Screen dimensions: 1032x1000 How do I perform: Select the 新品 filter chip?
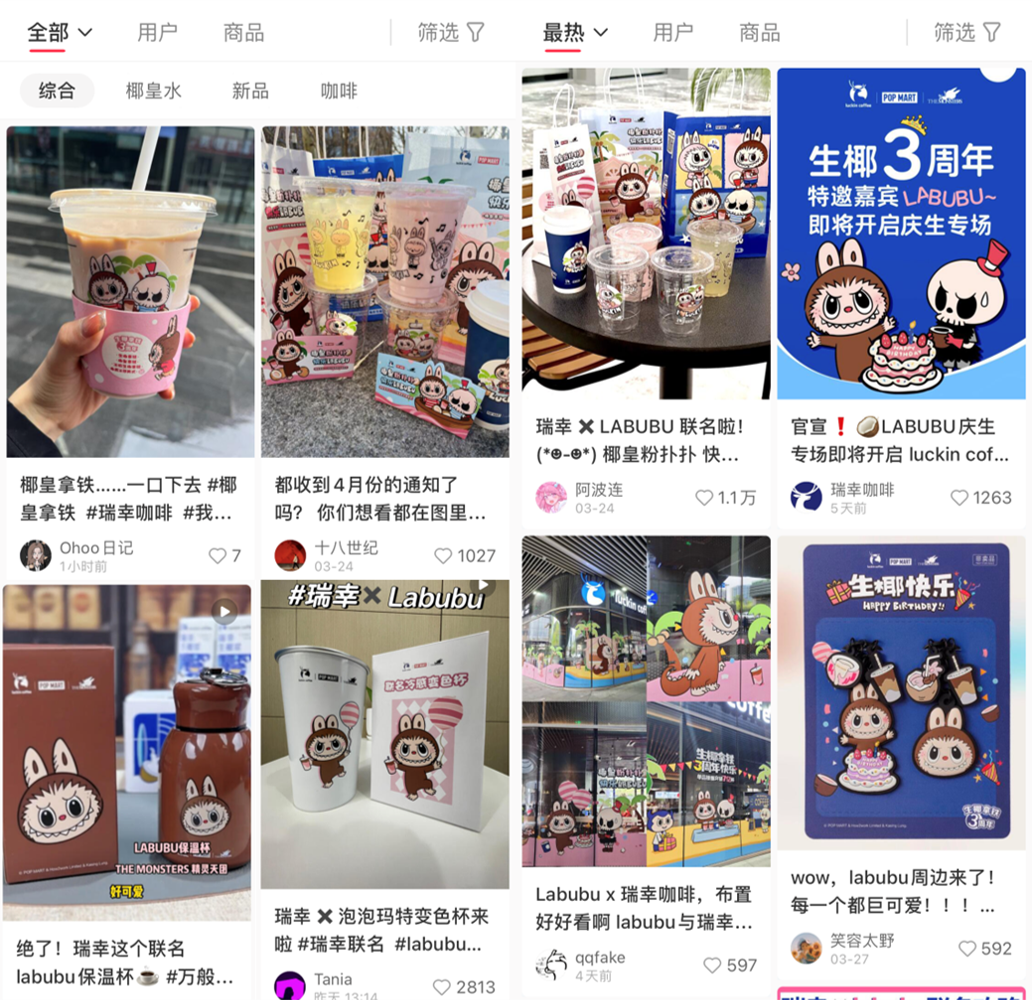250,91
